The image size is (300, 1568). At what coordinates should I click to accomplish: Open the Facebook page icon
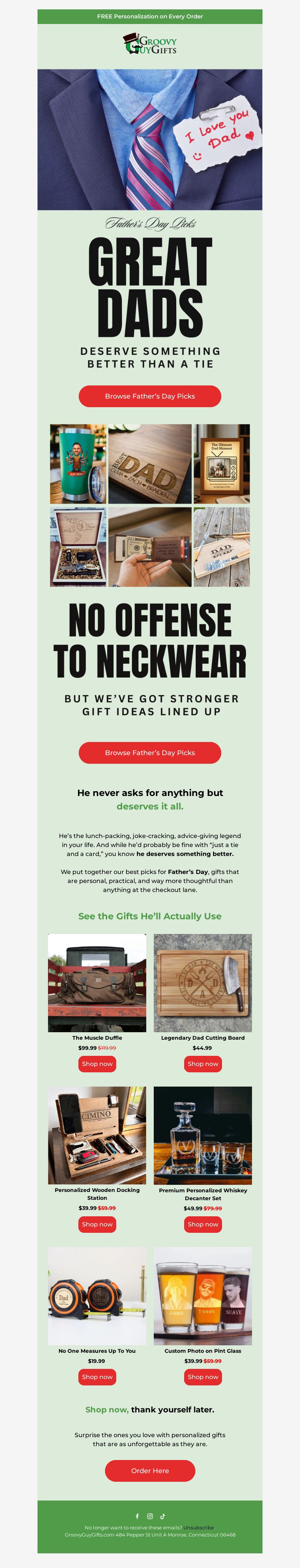tap(137, 1516)
